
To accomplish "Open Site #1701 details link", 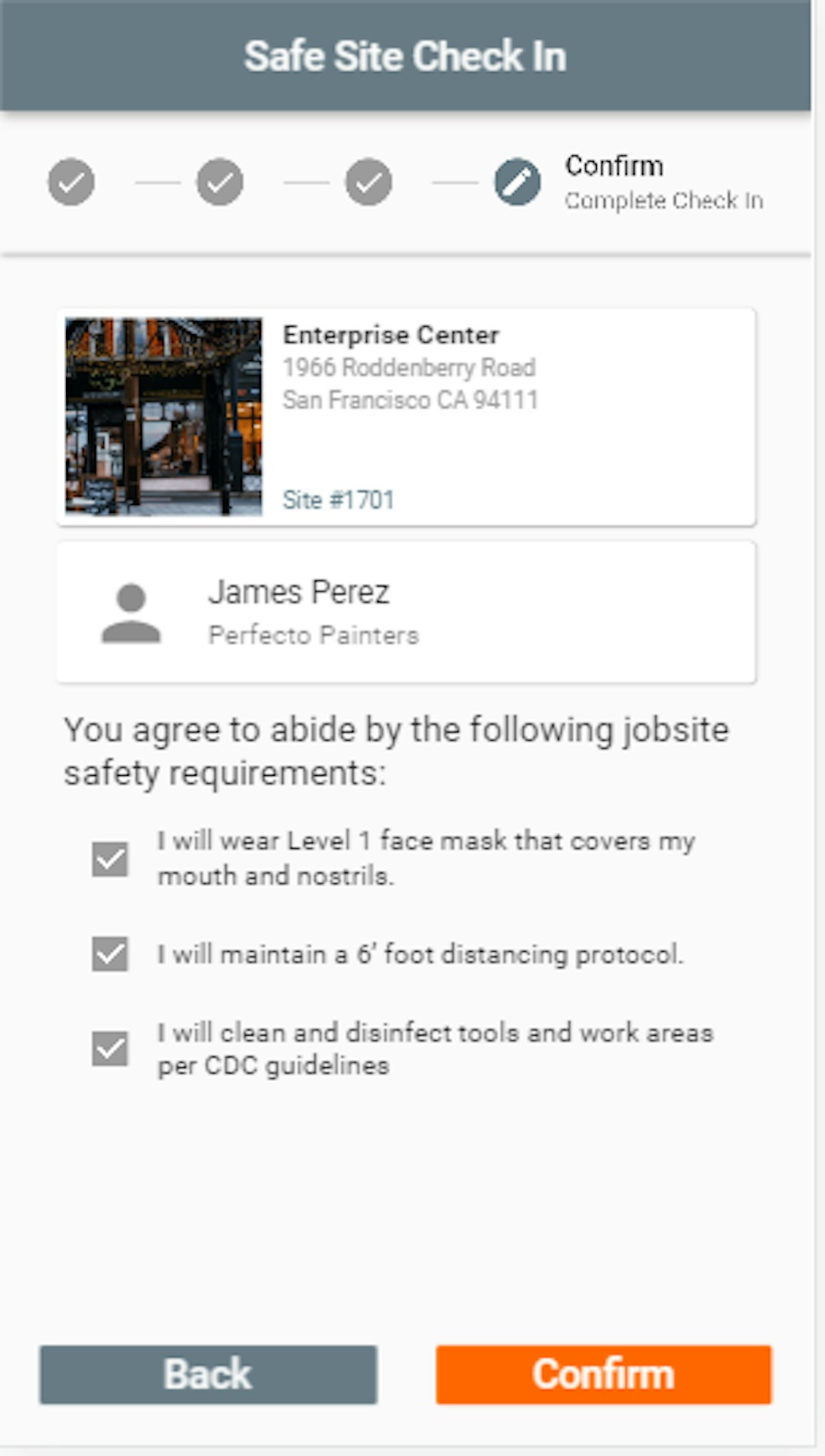I will (x=339, y=500).
